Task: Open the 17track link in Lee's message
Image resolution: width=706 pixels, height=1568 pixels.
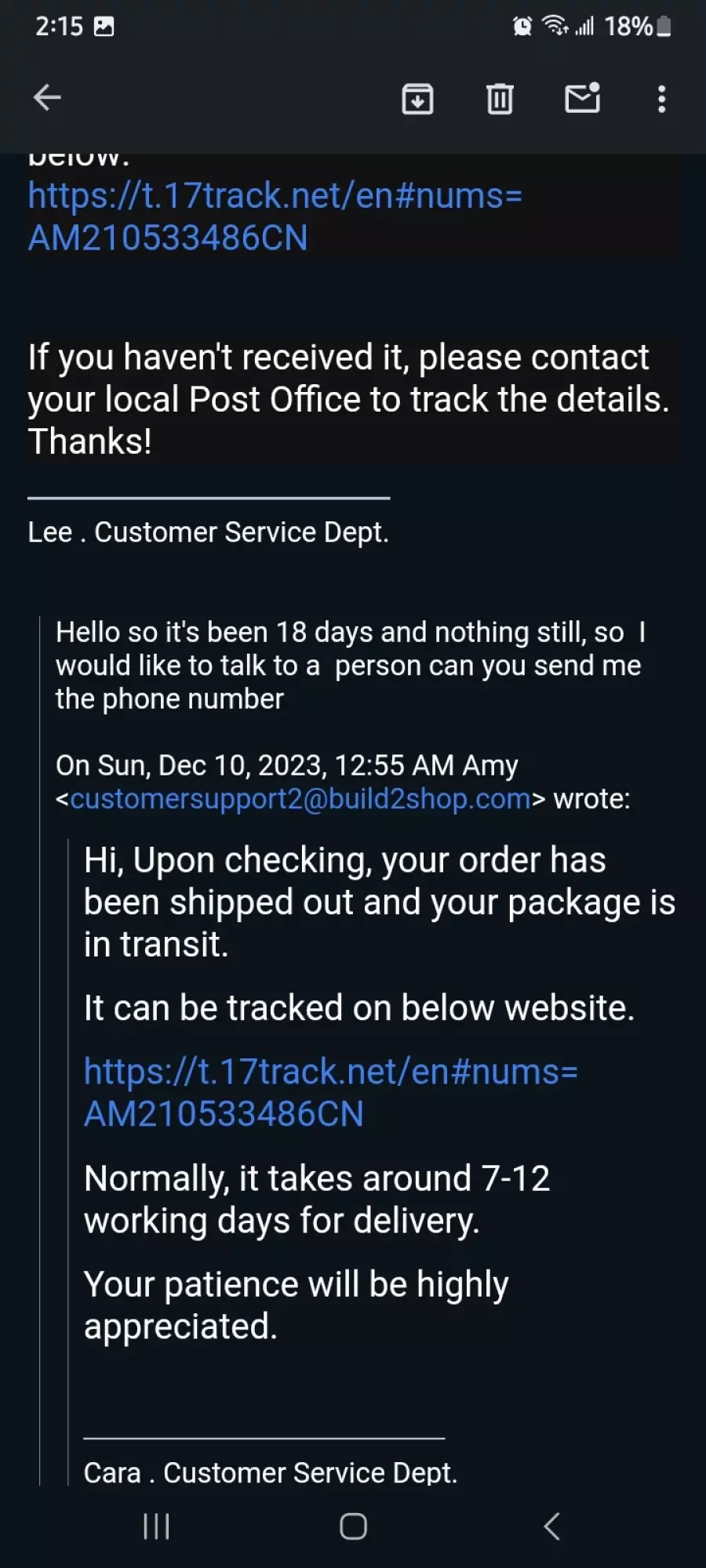Action: (275, 216)
